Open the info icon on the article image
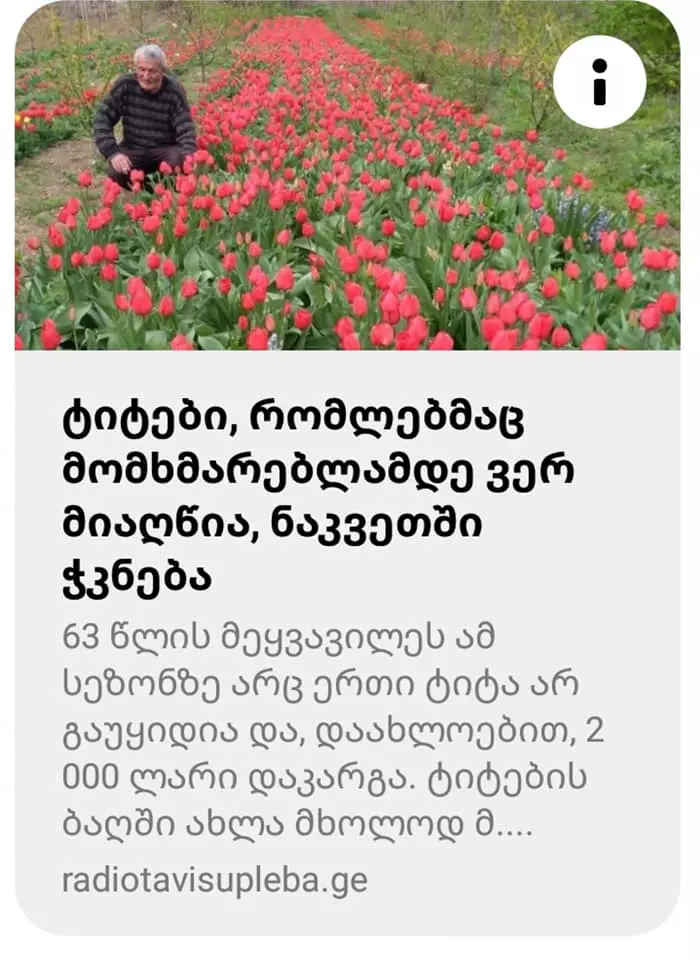Image resolution: width=700 pixels, height=960 pixels. [x=599, y=81]
